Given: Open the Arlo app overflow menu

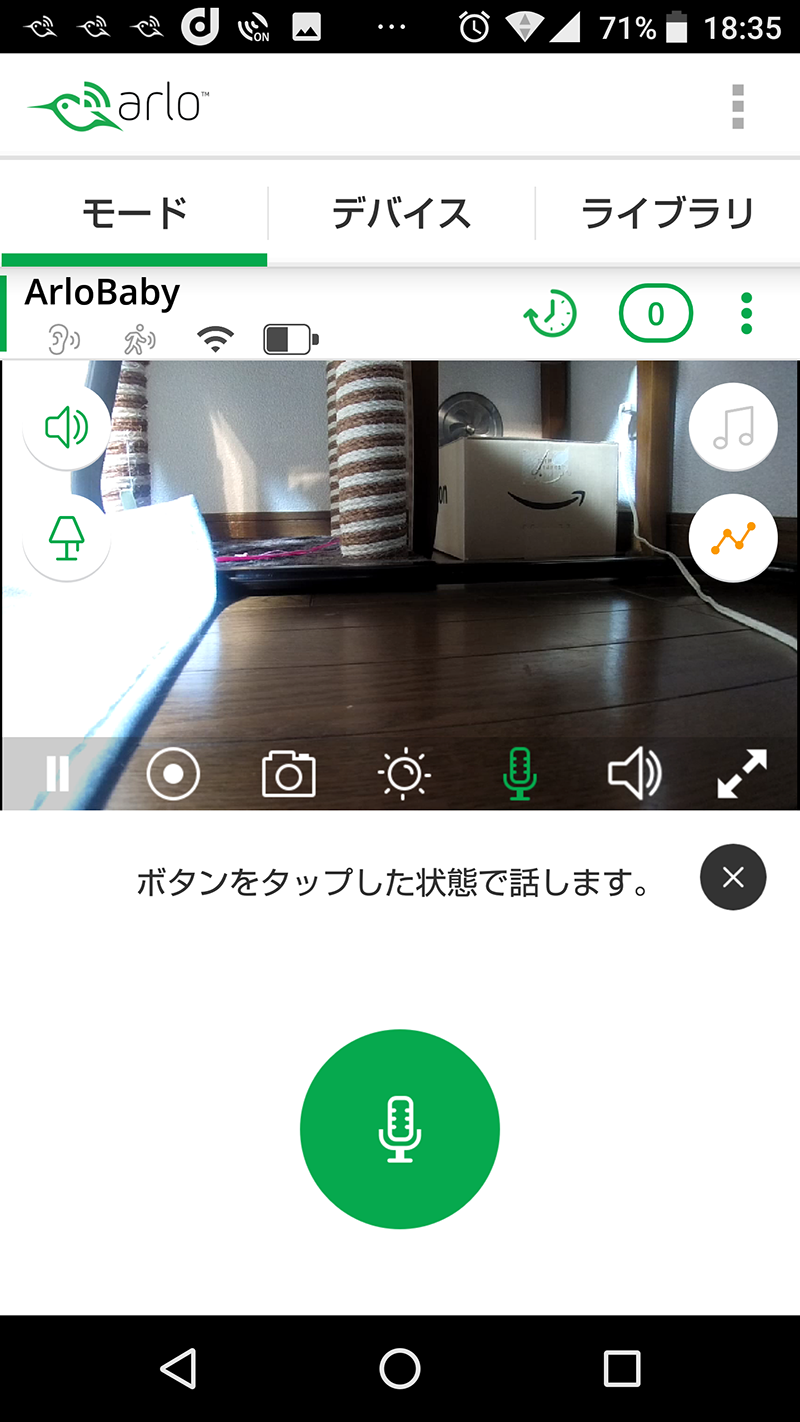Looking at the screenshot, I should pos(738,107).
